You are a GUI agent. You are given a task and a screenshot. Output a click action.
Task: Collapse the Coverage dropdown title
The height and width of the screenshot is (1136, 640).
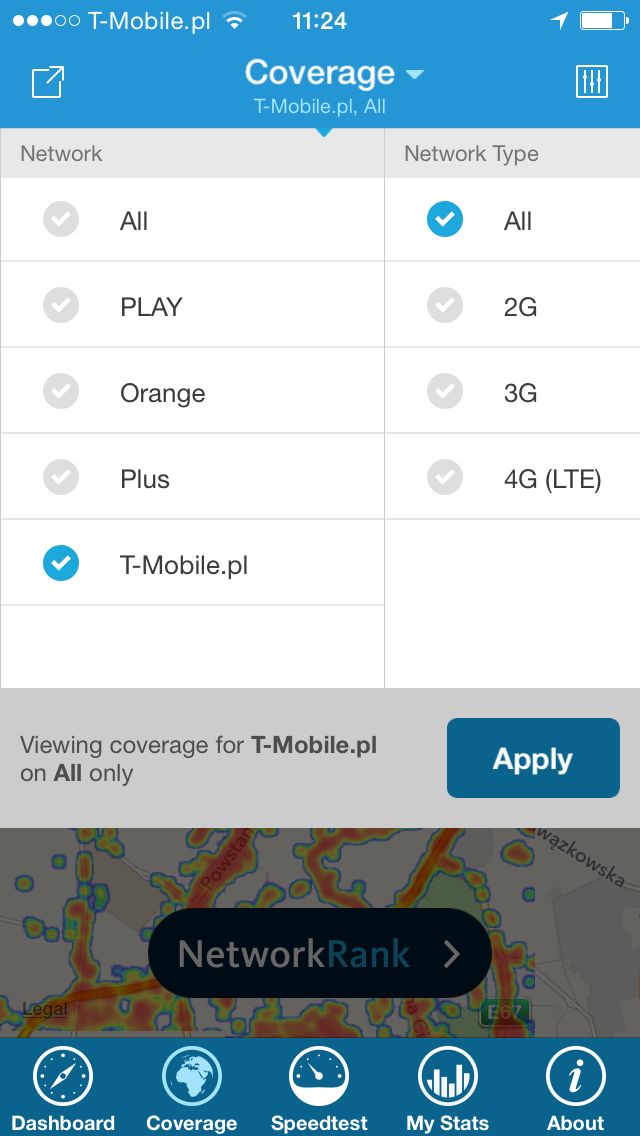click(x=333, y=73)
